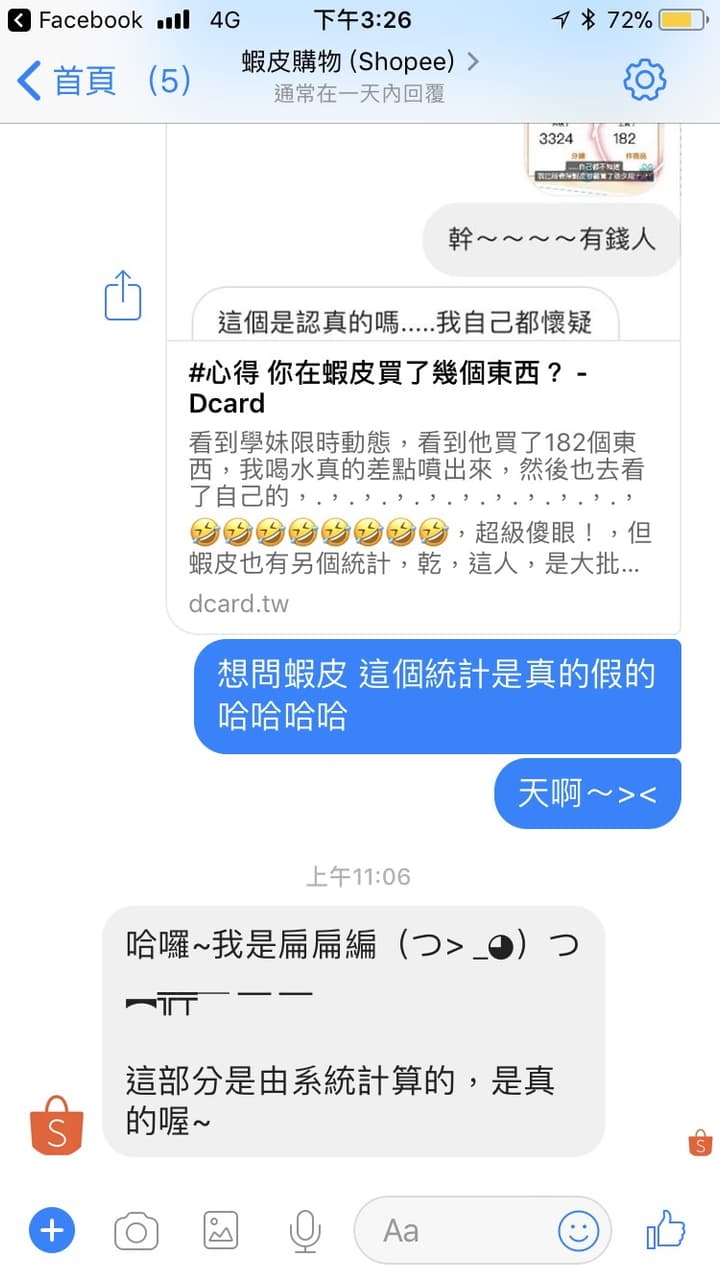
Task: Record a voice message with the microphone
Action: click(305, 1231)
